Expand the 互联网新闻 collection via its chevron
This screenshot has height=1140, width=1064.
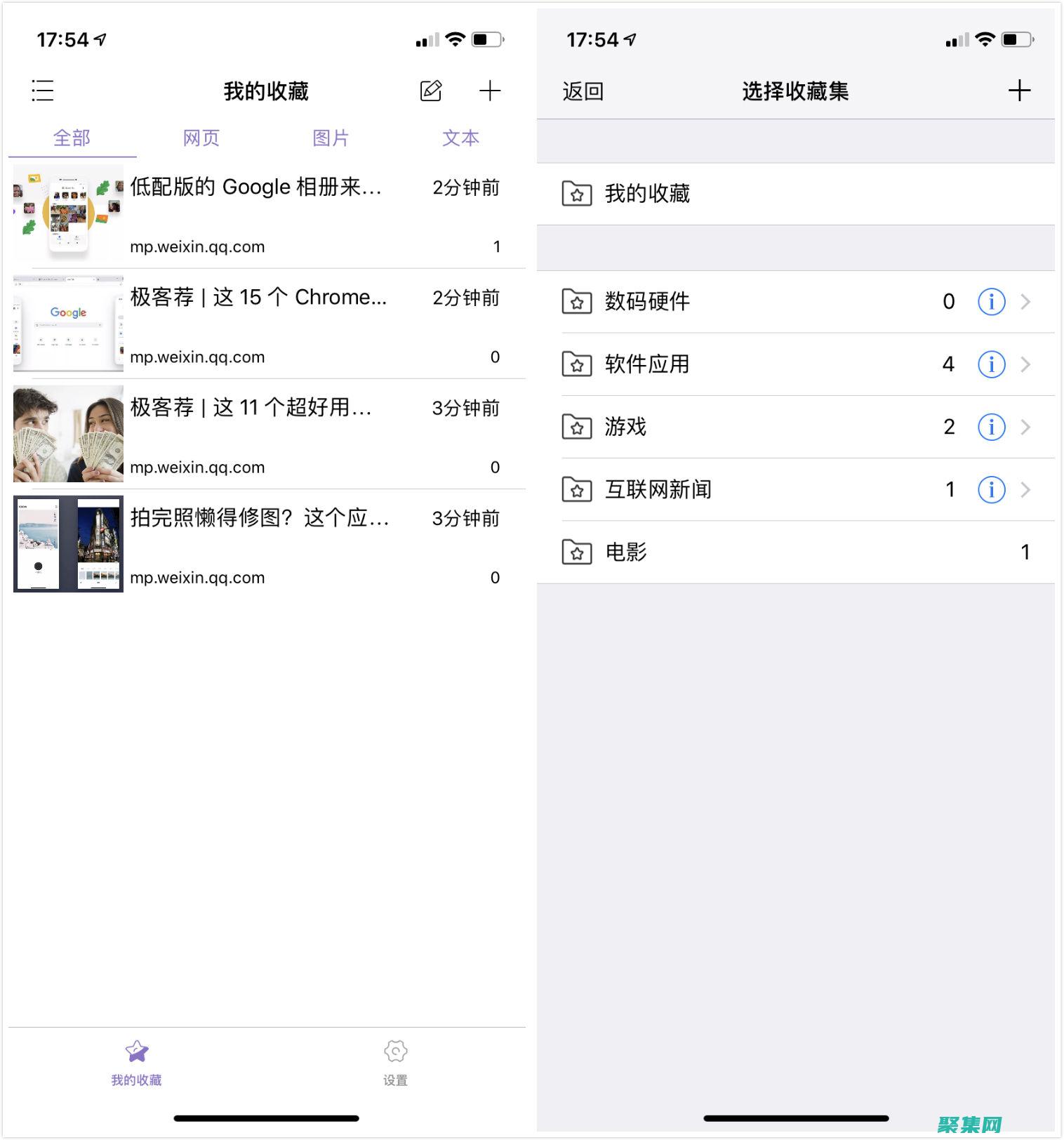pos(1026,489)
